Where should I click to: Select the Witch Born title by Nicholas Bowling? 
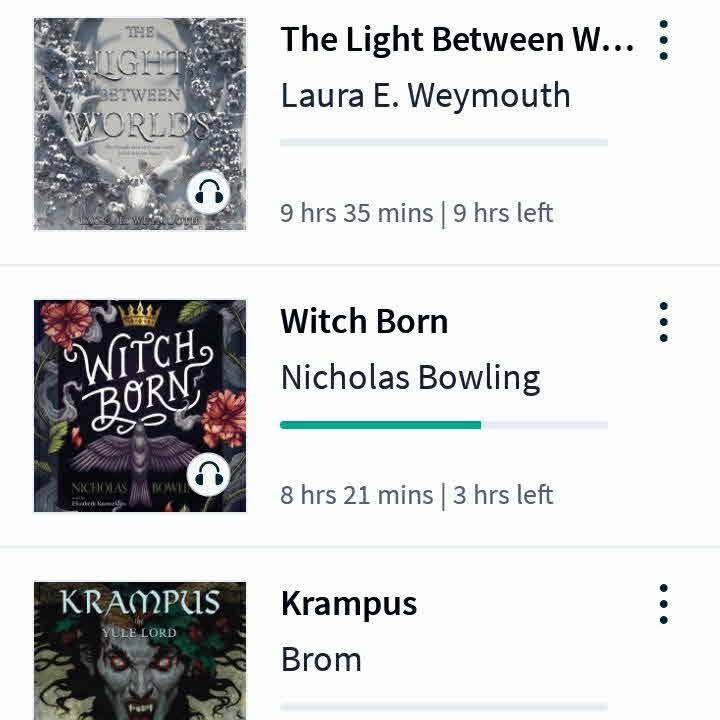click(364, 322)
